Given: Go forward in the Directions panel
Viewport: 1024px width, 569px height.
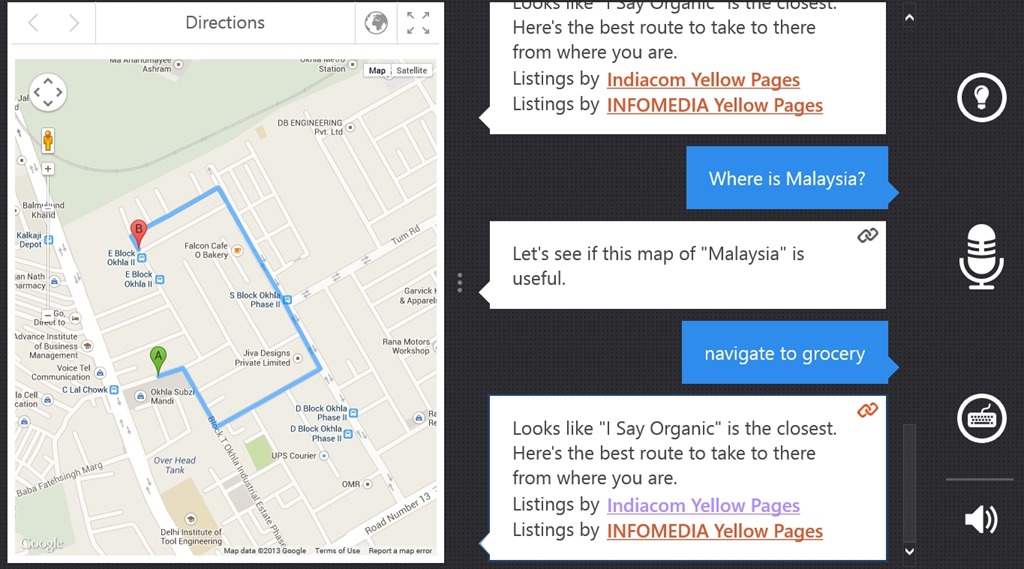Looking at the screenshot, I should [74, 23].
